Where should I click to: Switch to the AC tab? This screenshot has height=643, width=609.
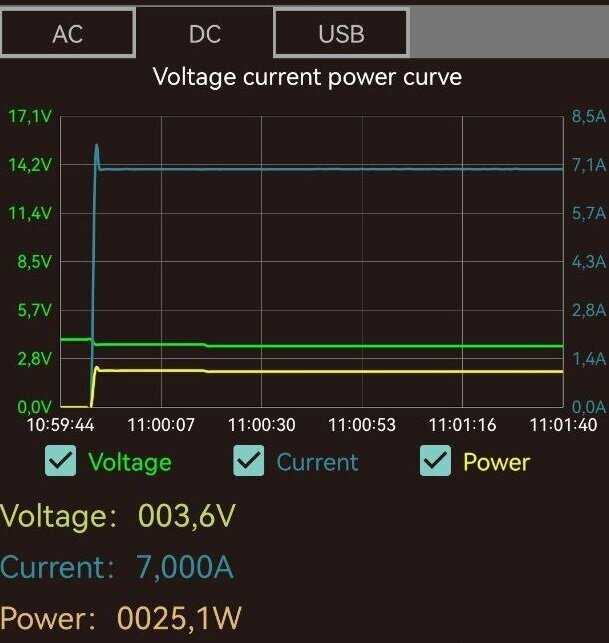[x=67, y=33]
